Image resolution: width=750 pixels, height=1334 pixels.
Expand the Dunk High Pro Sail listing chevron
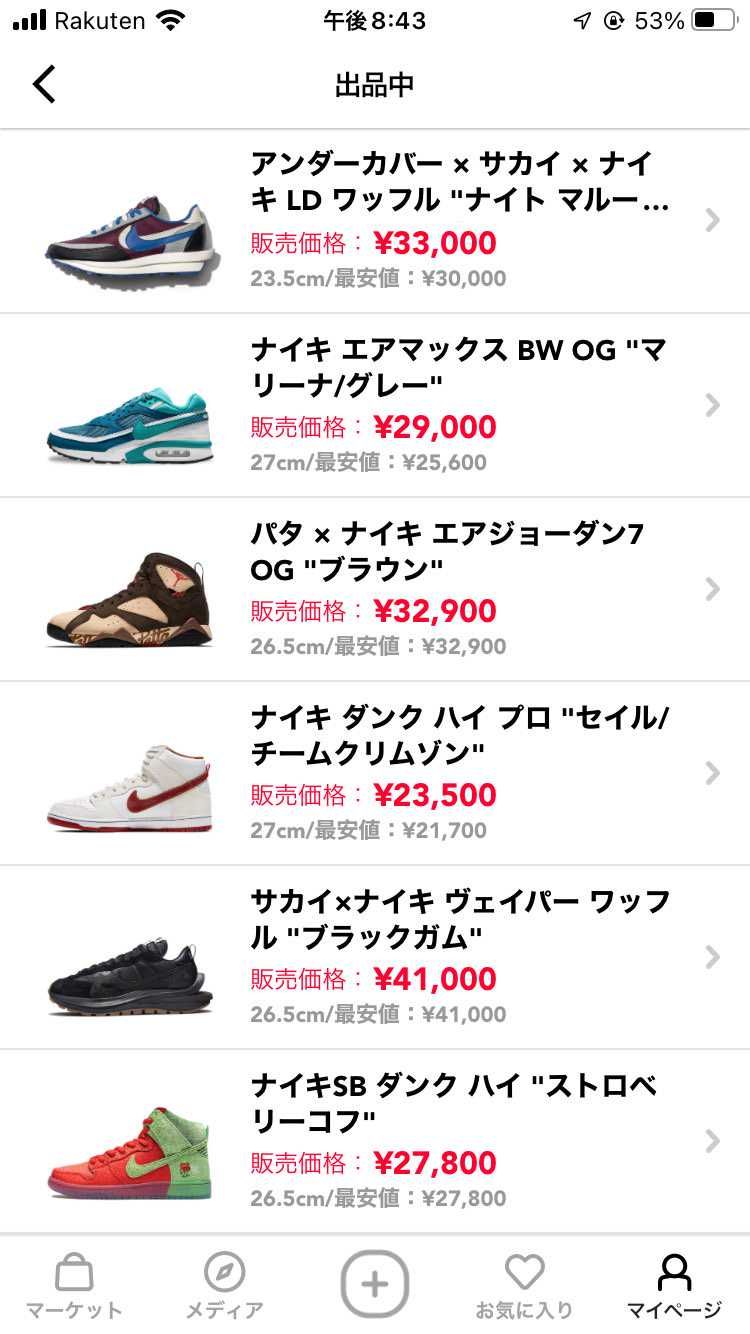click(x=712, y=773)
